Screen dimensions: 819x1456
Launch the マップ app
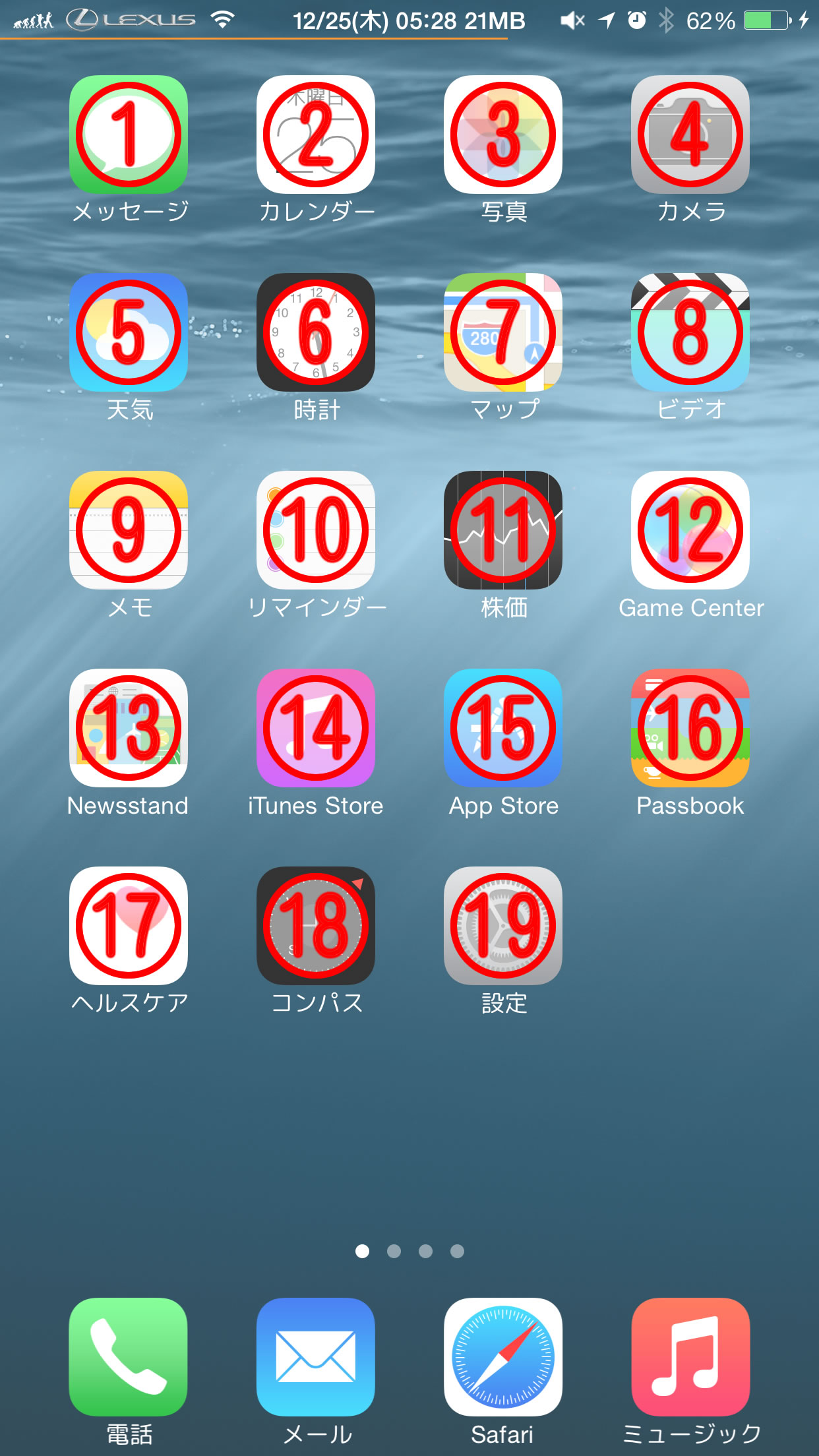point(503,332)
